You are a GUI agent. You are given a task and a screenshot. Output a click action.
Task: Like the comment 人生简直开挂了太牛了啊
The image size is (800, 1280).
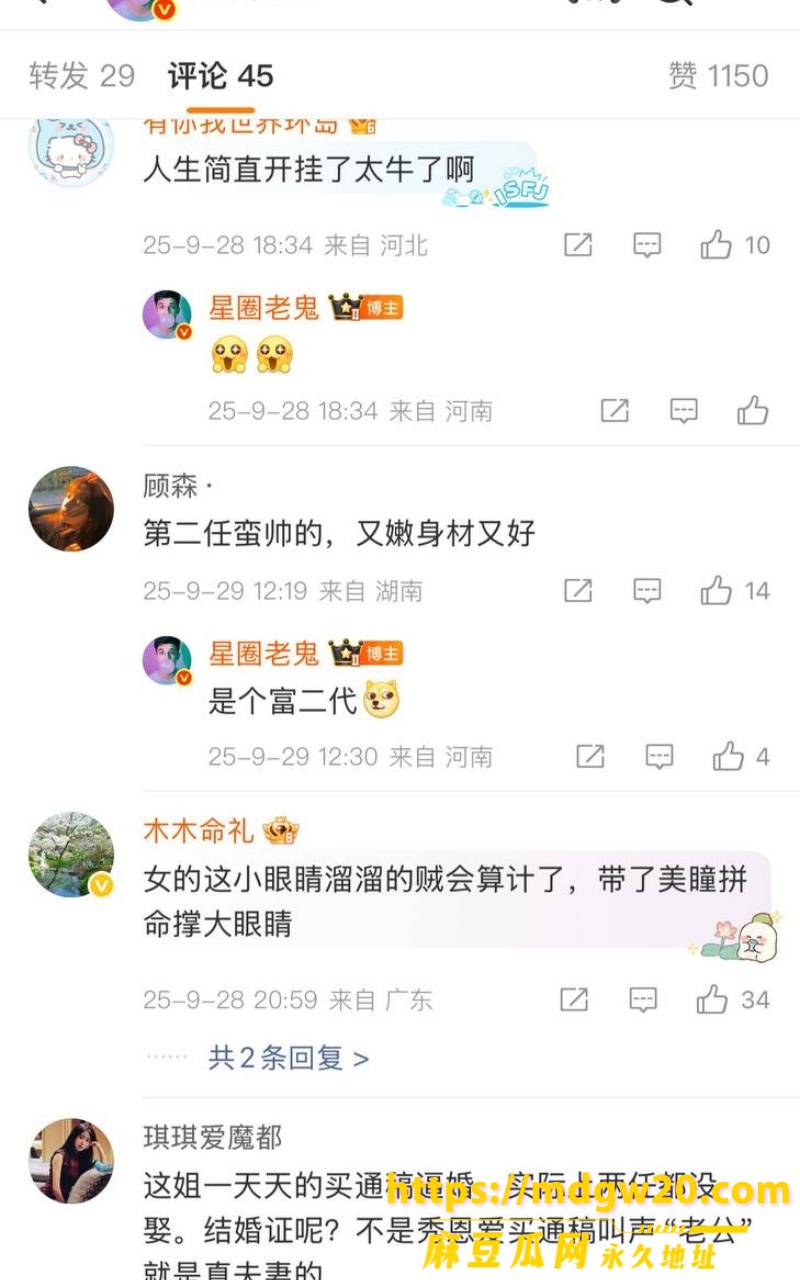coord(735,245)
